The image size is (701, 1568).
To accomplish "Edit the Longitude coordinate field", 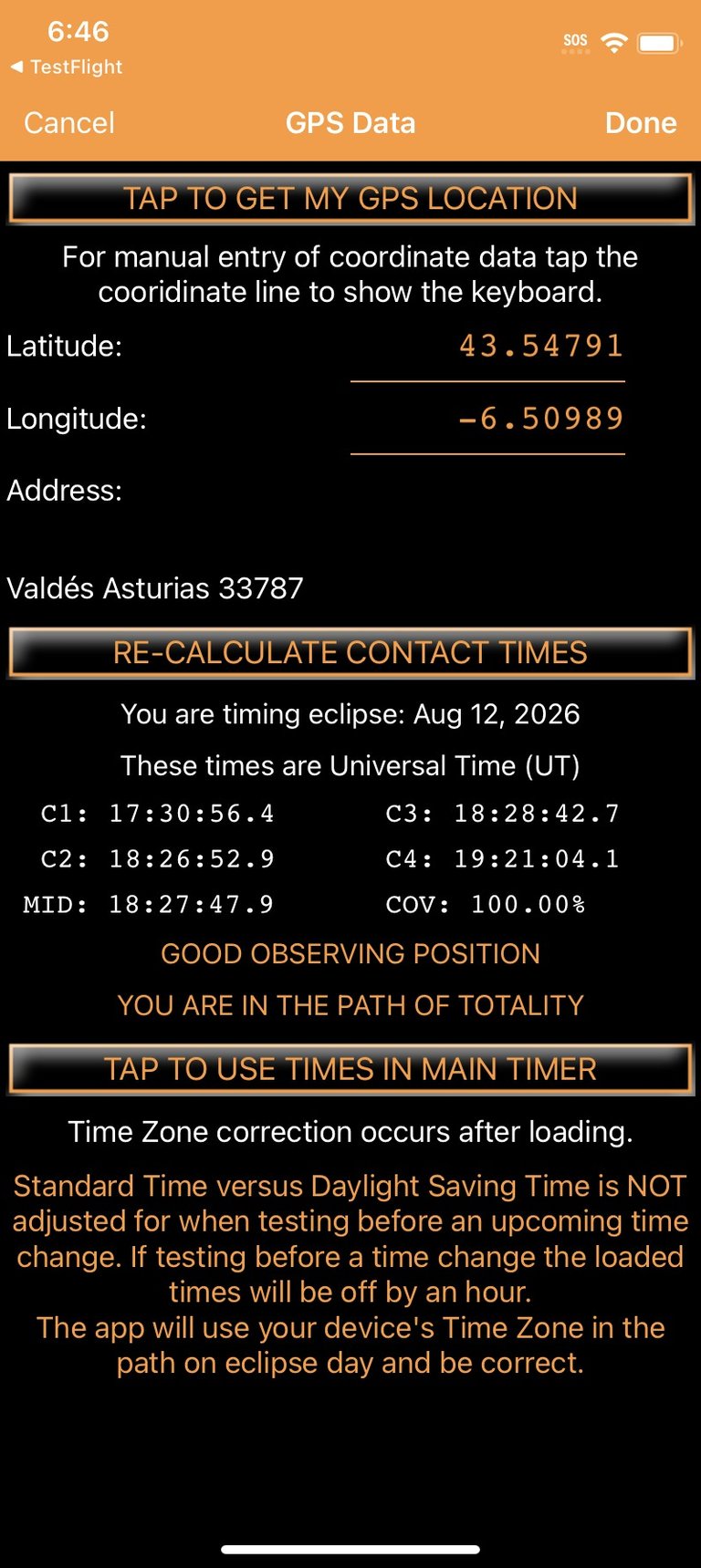I will (x=488, y=420).
